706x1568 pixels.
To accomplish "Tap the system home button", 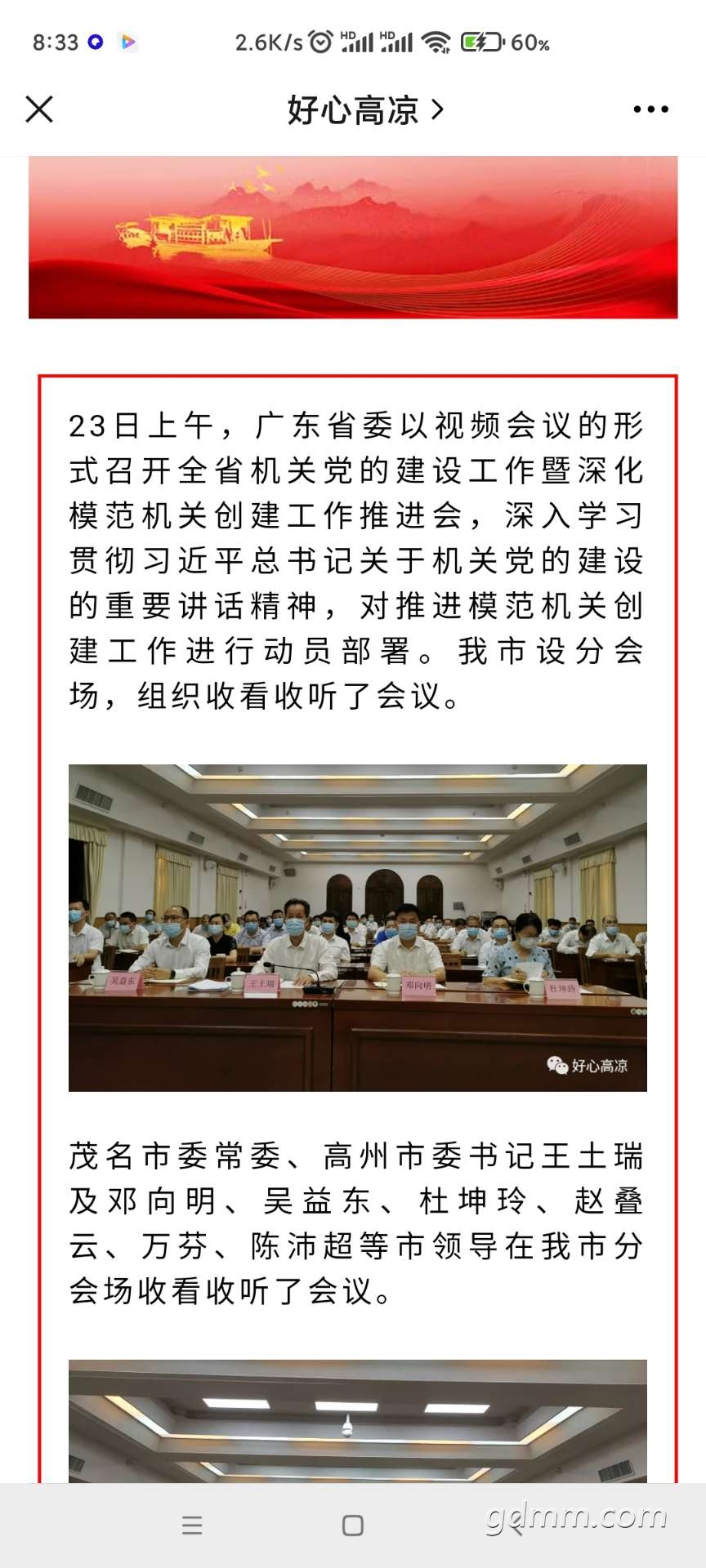I will (353, 1526).
